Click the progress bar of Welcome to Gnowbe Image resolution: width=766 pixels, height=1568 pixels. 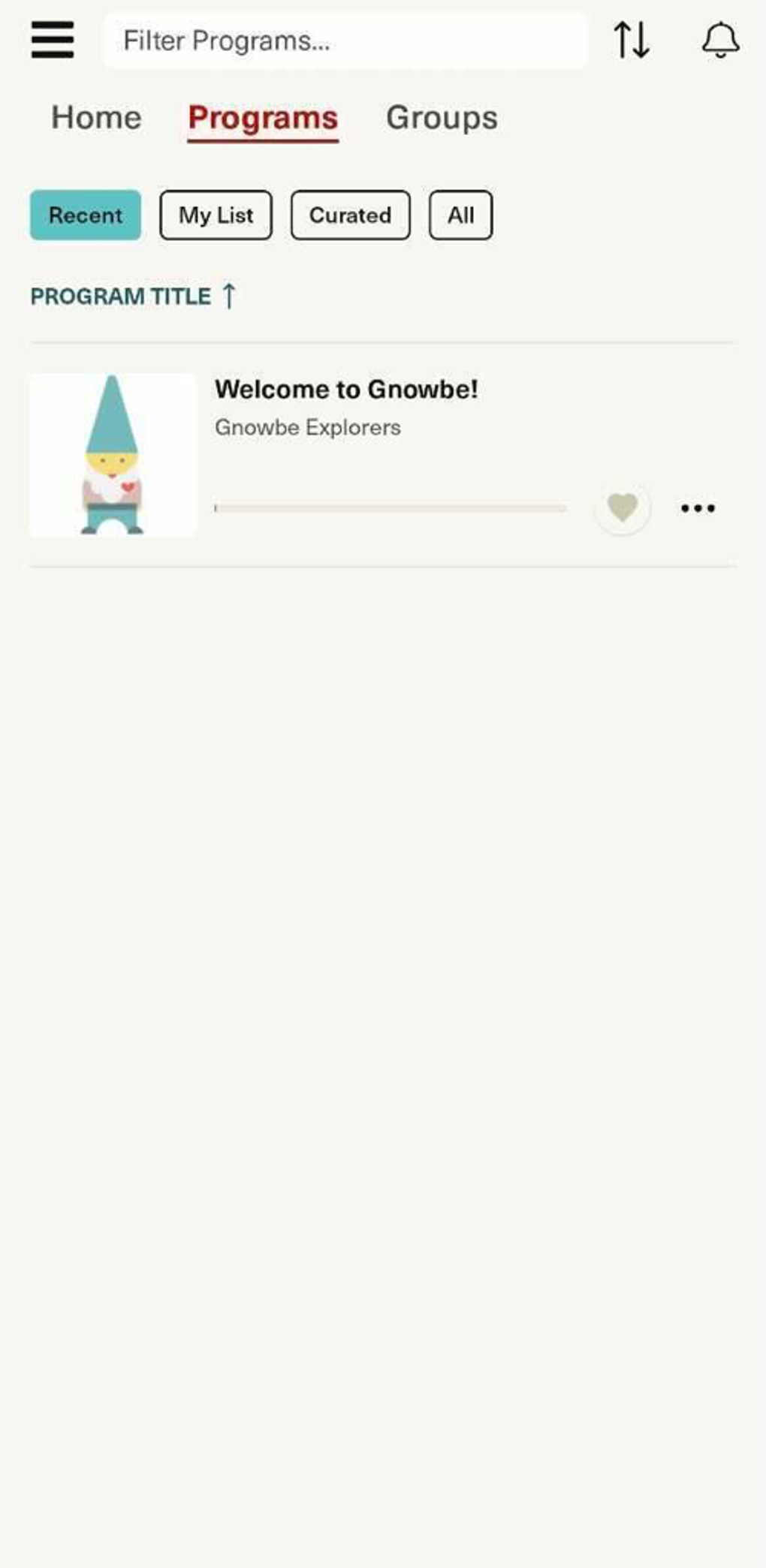tap(391, 507)
